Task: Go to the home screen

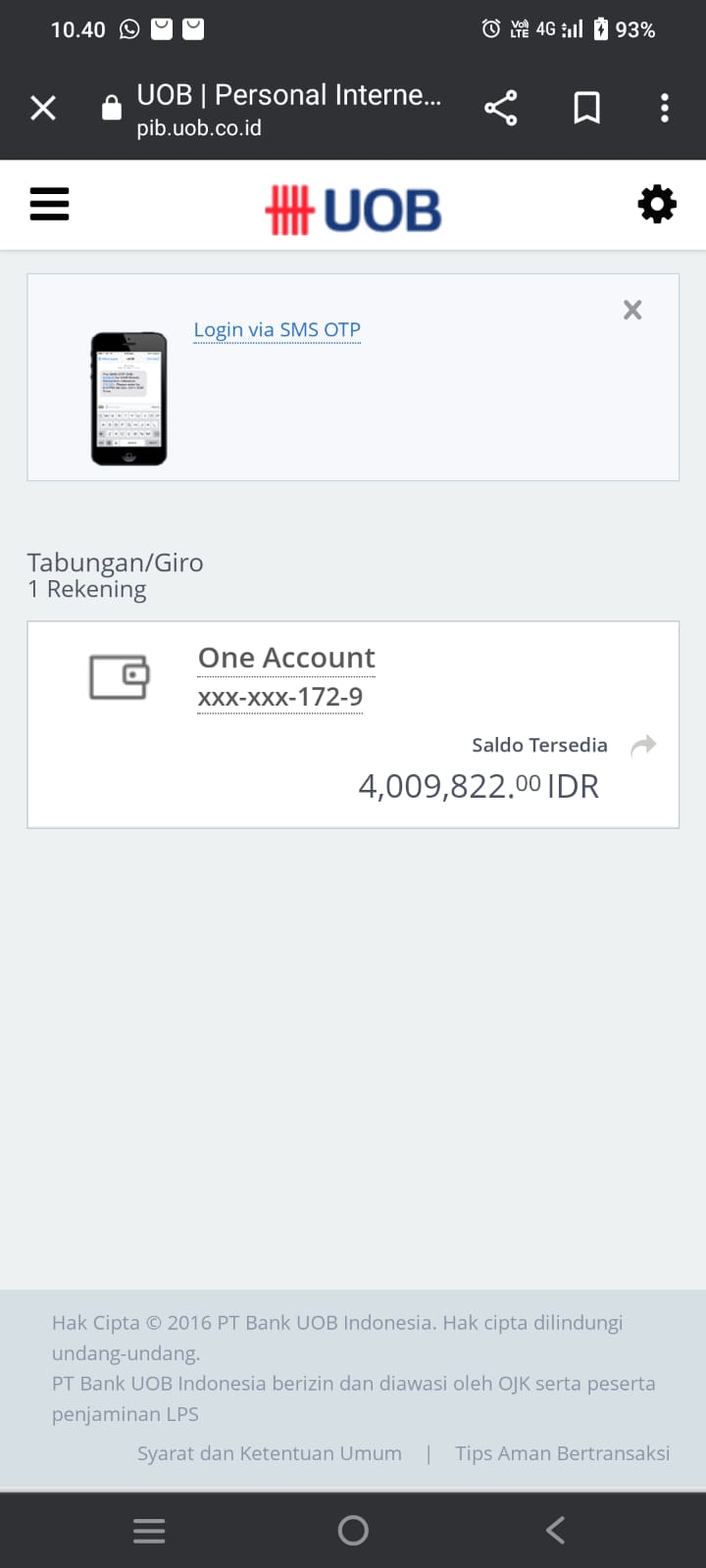Action: pyautogui.click(x=353, y=1530)
